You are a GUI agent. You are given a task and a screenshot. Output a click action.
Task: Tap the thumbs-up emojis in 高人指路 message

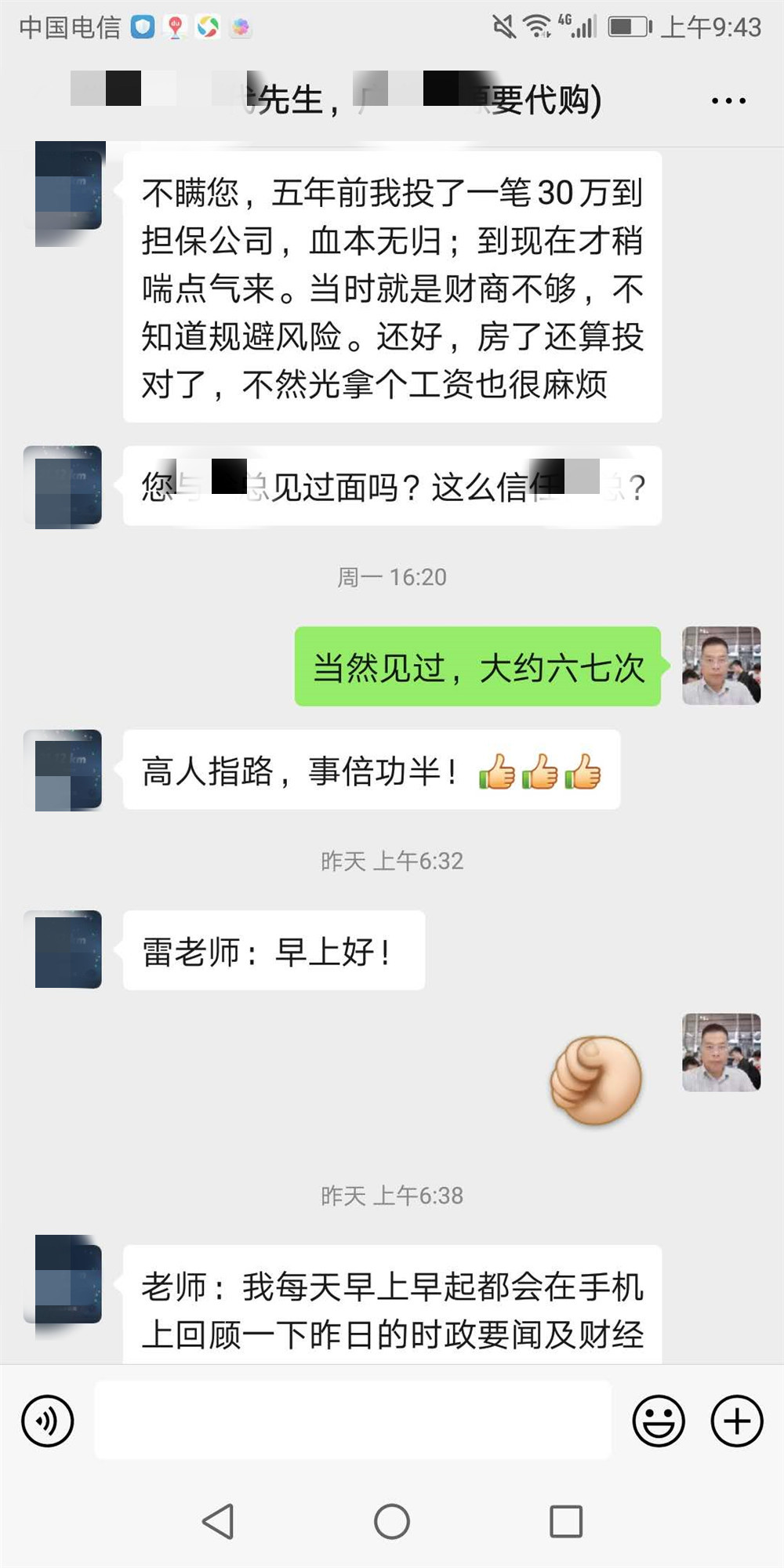(x=541, y=771)
